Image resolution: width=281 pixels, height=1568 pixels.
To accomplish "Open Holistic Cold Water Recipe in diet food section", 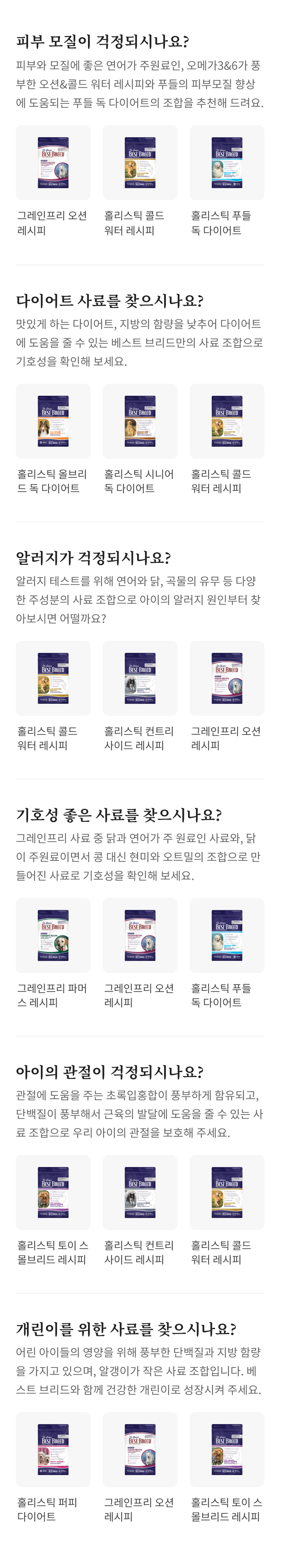I will pos(227,420).
